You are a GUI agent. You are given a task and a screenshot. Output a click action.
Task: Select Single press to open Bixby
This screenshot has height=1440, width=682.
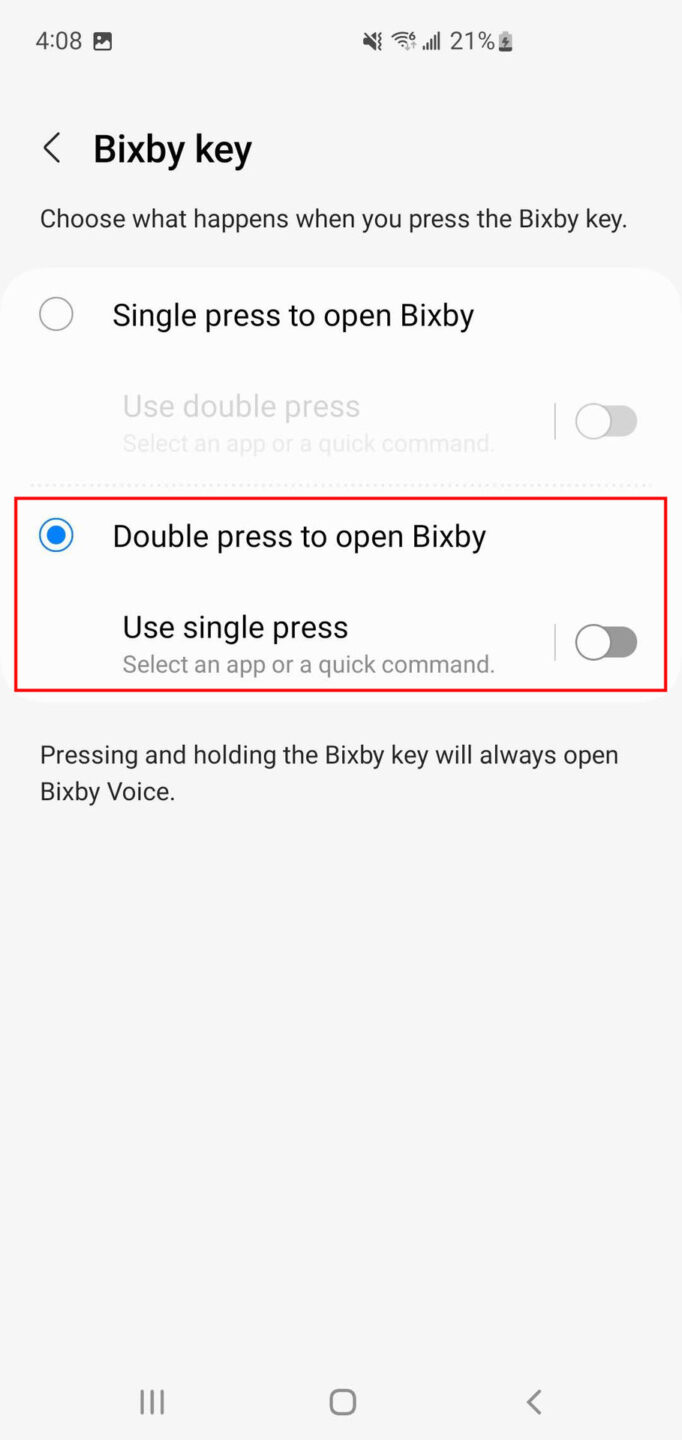coord(56,315)
